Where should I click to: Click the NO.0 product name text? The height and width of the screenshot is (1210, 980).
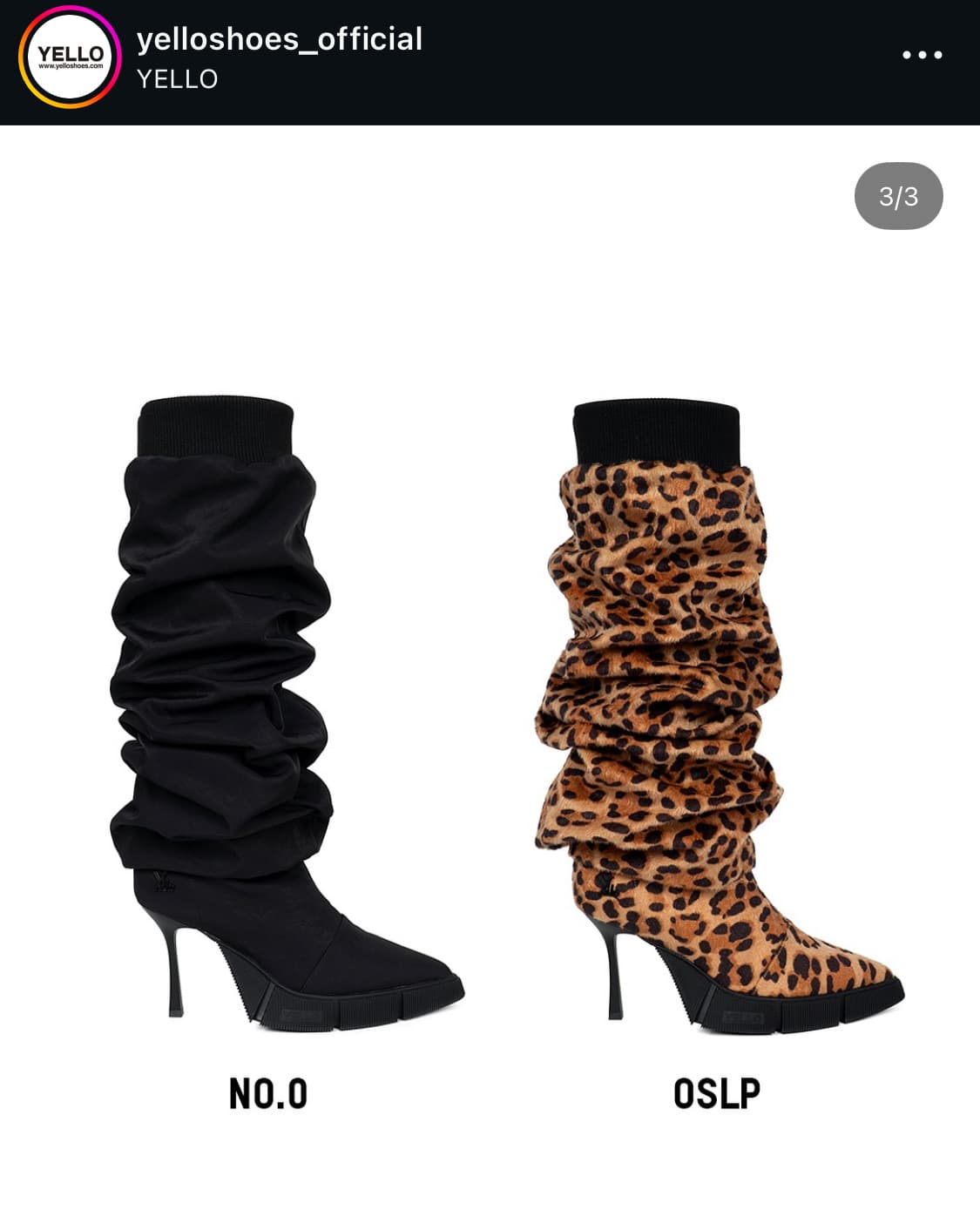[x=267, y=1094]
